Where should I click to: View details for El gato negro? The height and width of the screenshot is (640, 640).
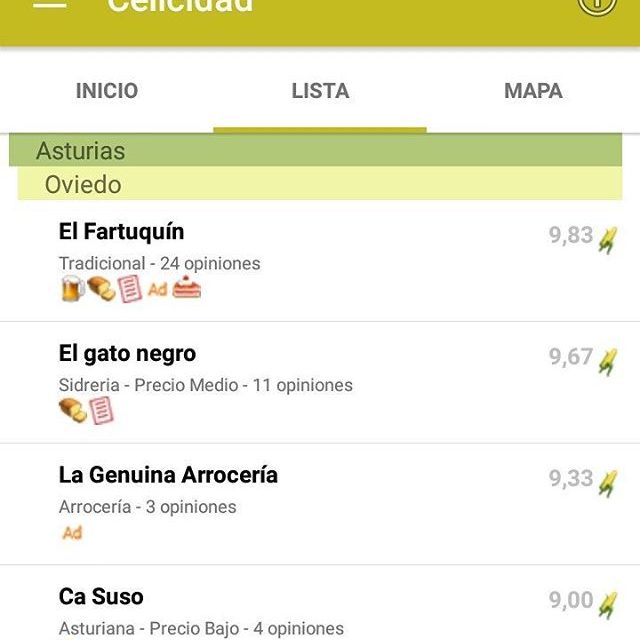coord(320,382)
